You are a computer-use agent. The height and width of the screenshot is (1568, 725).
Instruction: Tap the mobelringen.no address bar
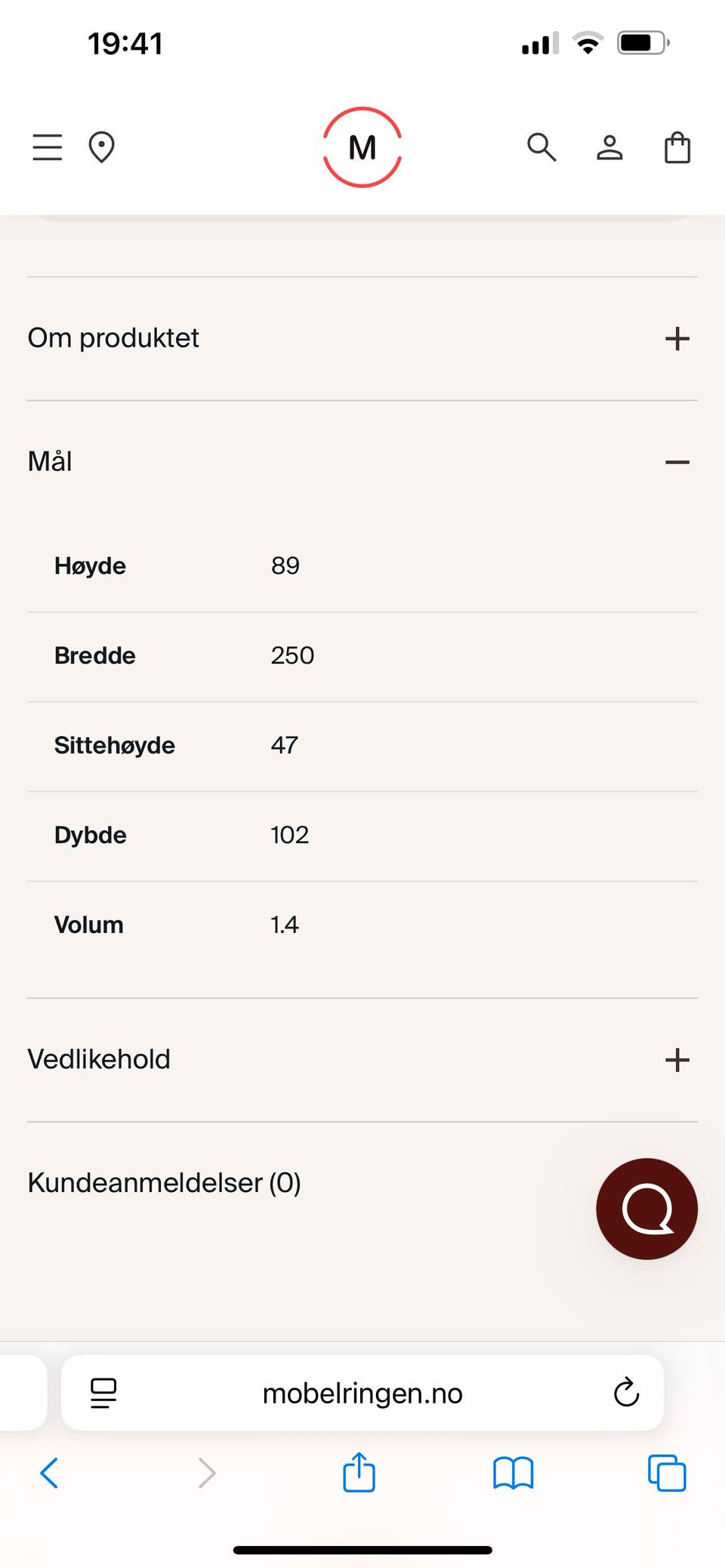[362, 1393]
